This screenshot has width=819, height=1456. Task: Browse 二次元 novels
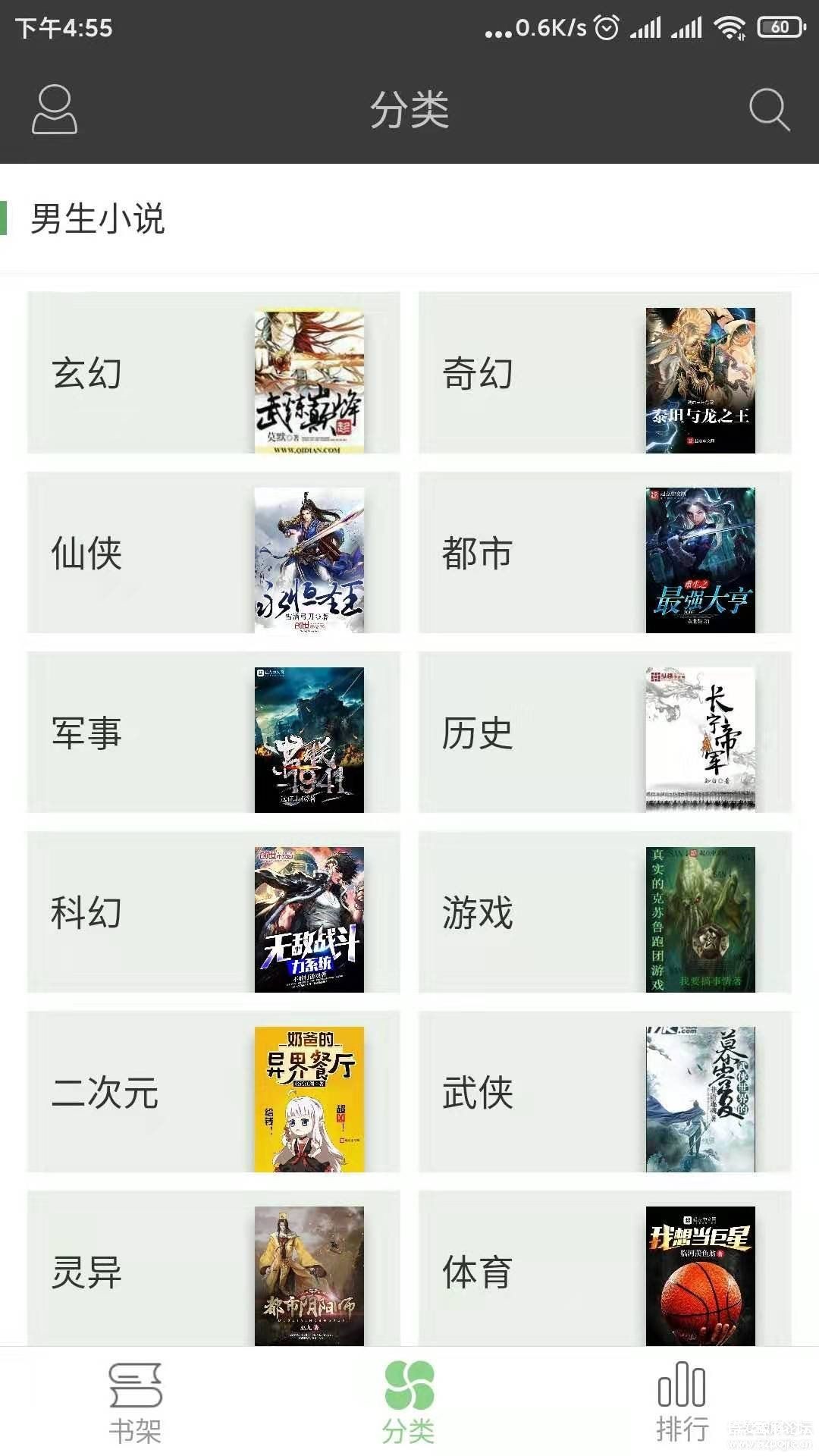click(x=214, y=1092)
